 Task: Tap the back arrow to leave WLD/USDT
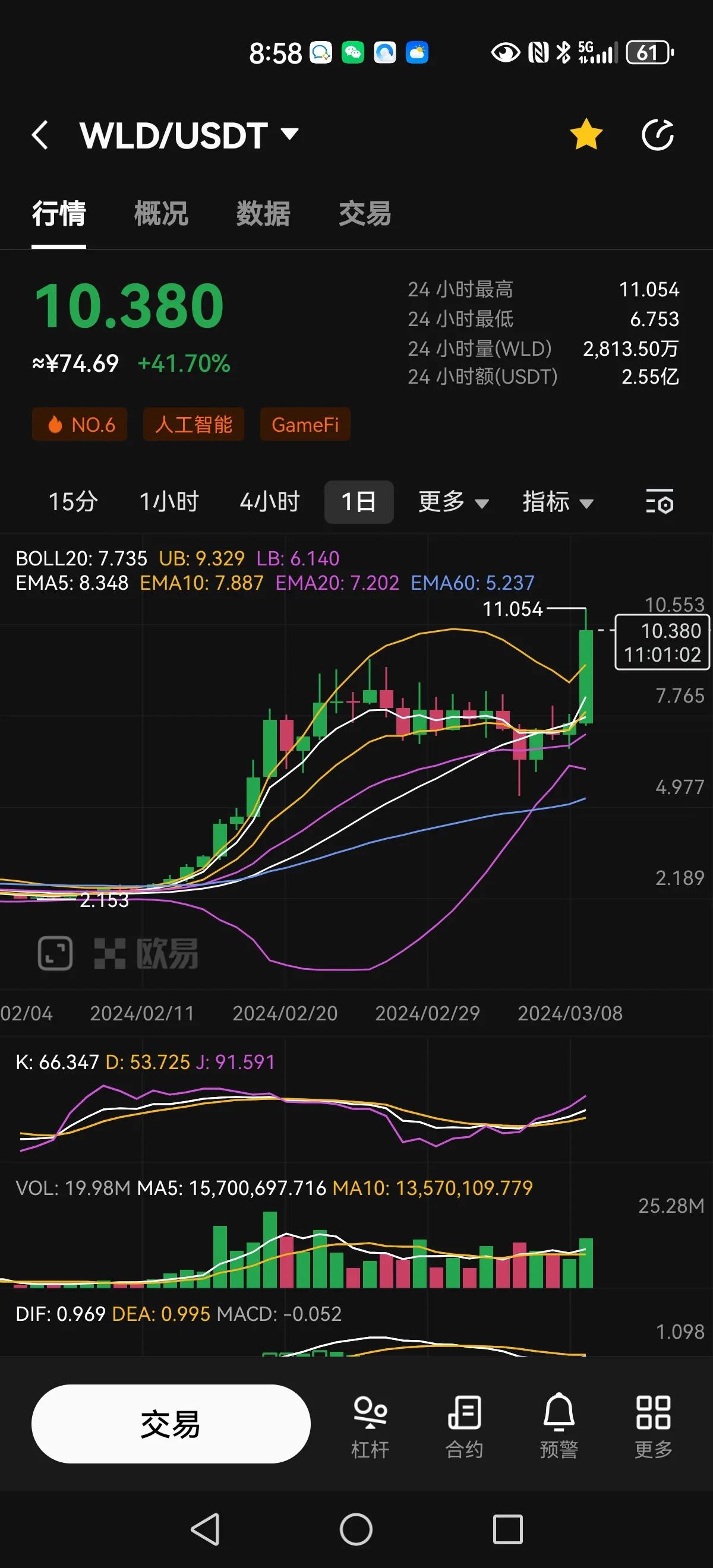[40, 134]
